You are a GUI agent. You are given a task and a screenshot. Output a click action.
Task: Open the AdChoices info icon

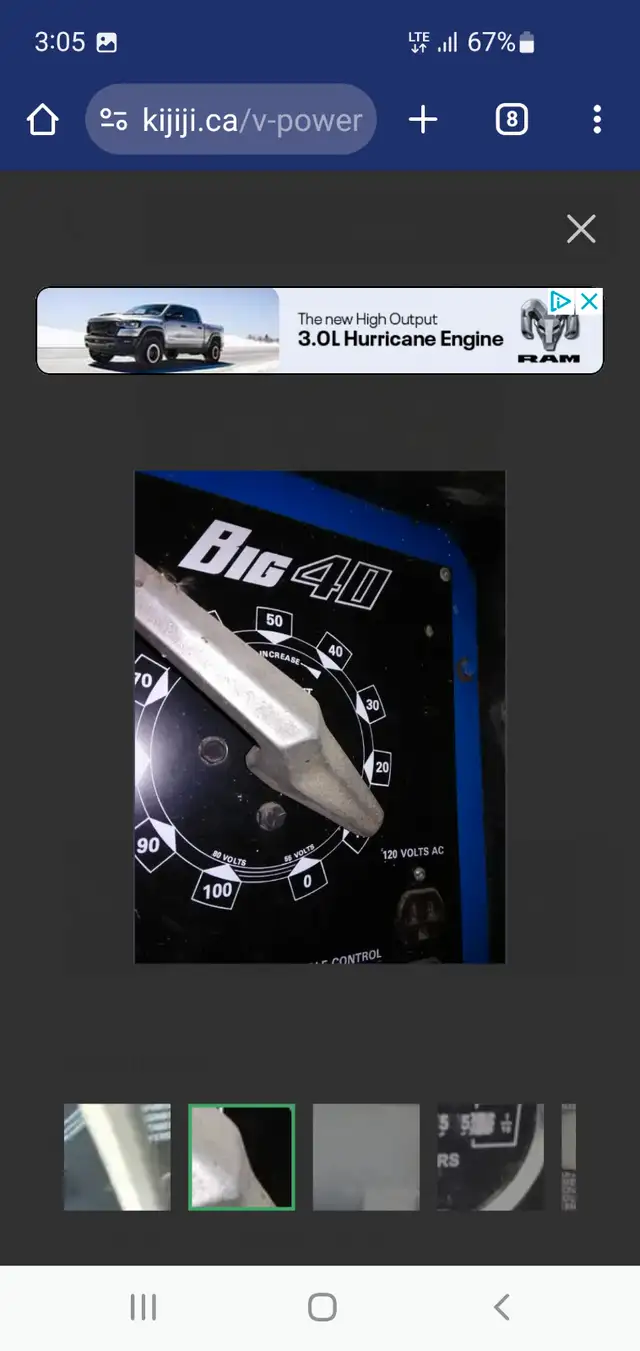click(x=563, y=301)
